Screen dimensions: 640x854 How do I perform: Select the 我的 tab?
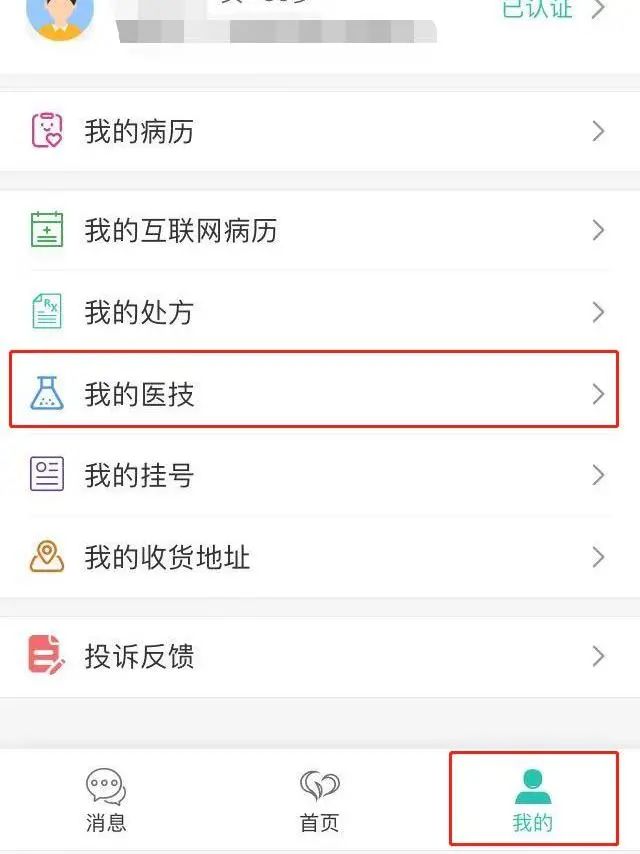533,801
